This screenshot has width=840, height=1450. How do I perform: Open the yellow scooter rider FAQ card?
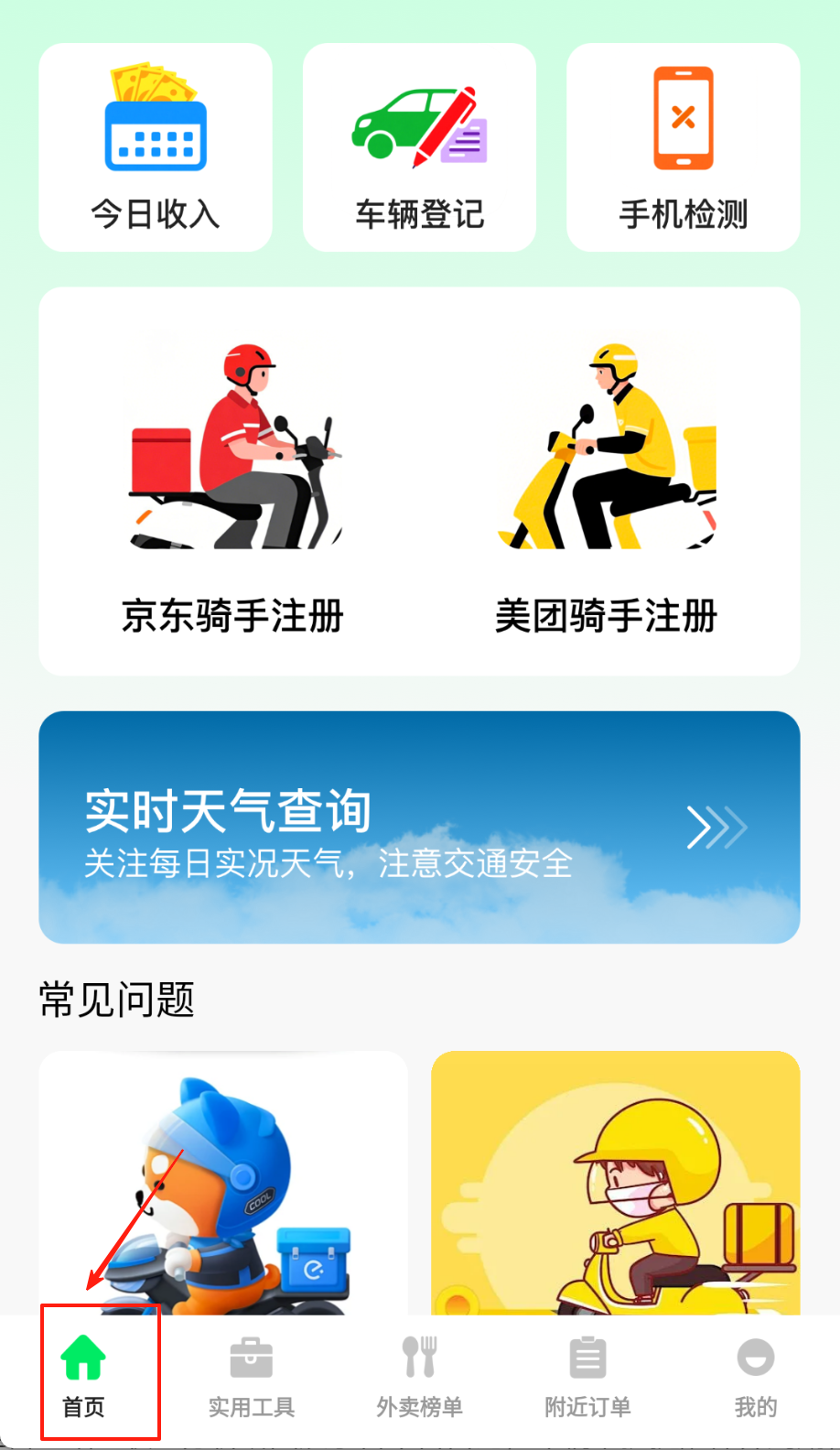(615, 1183)
